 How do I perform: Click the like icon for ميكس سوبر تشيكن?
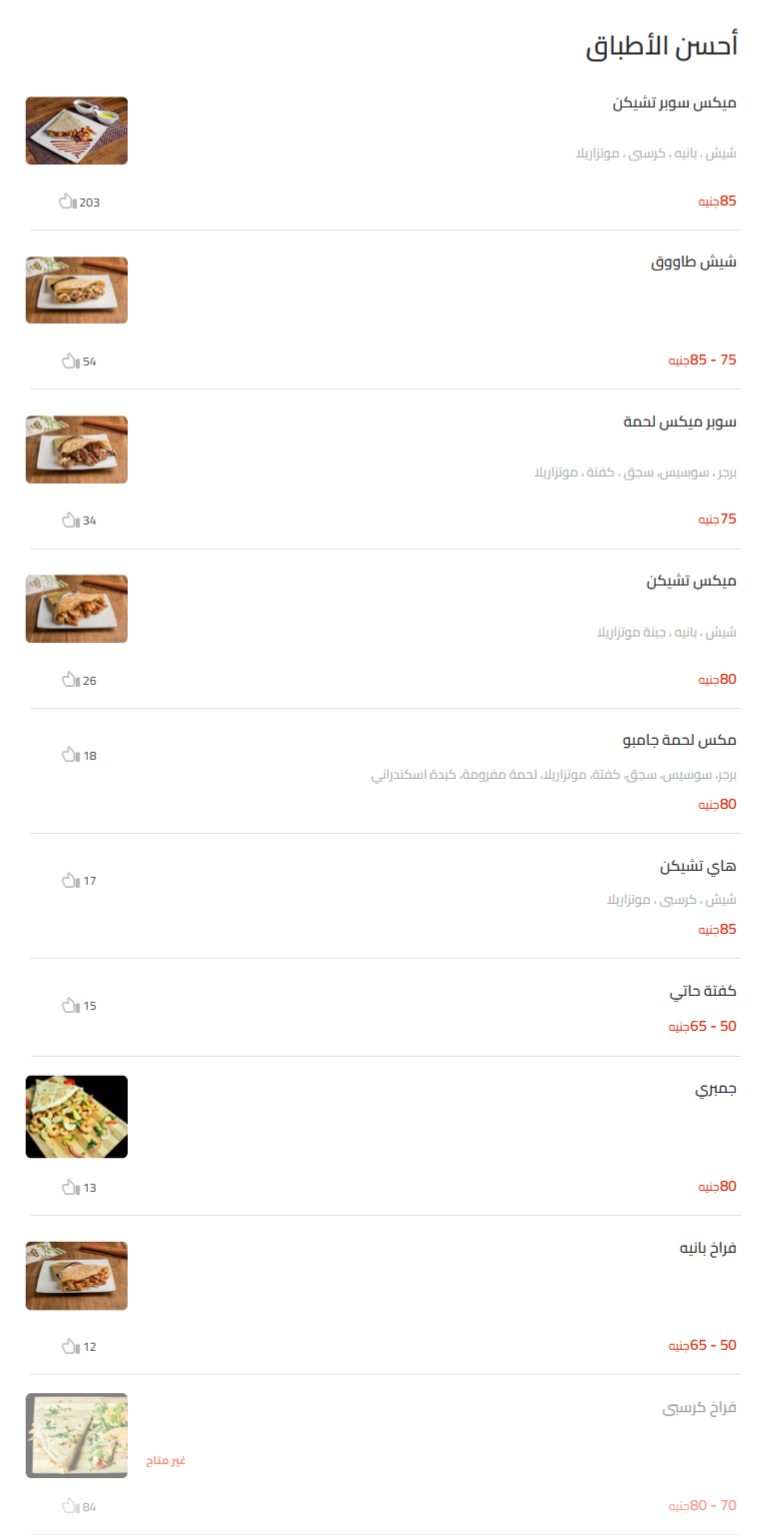click(x=70, y=201)
